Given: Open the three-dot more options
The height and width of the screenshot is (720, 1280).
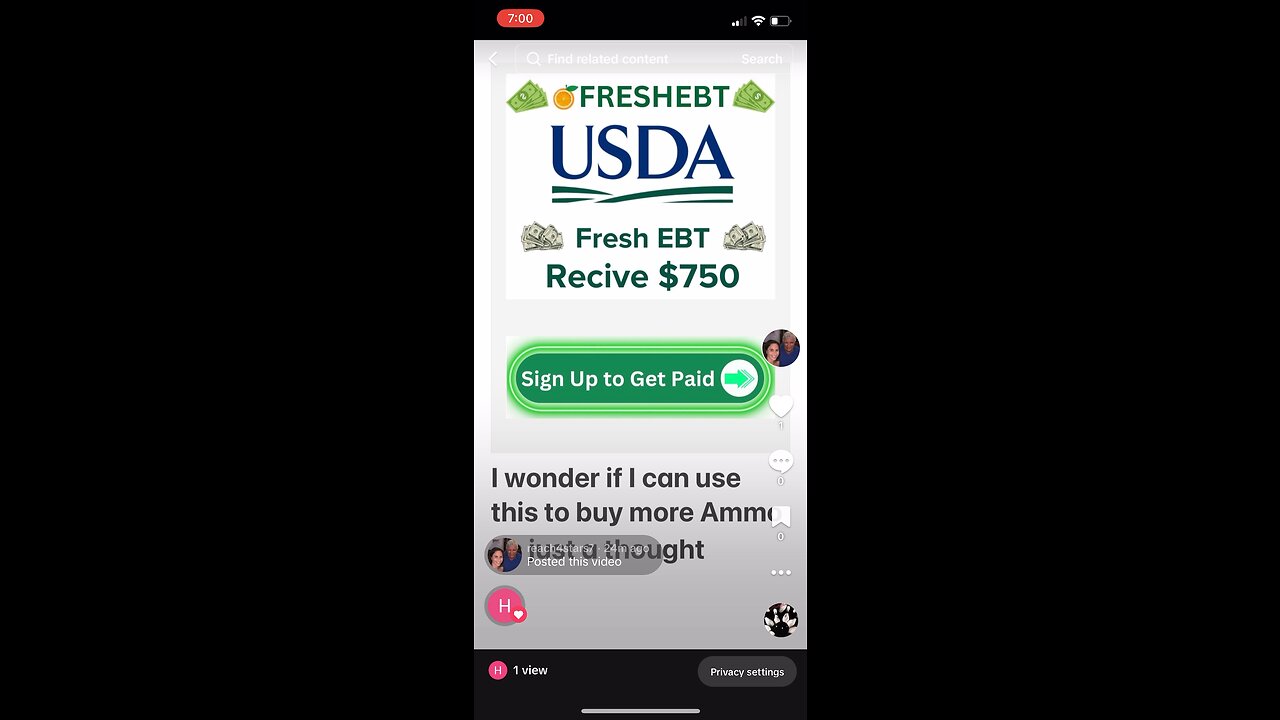Looking at the screenshot, I should click(x=781, y=572).
